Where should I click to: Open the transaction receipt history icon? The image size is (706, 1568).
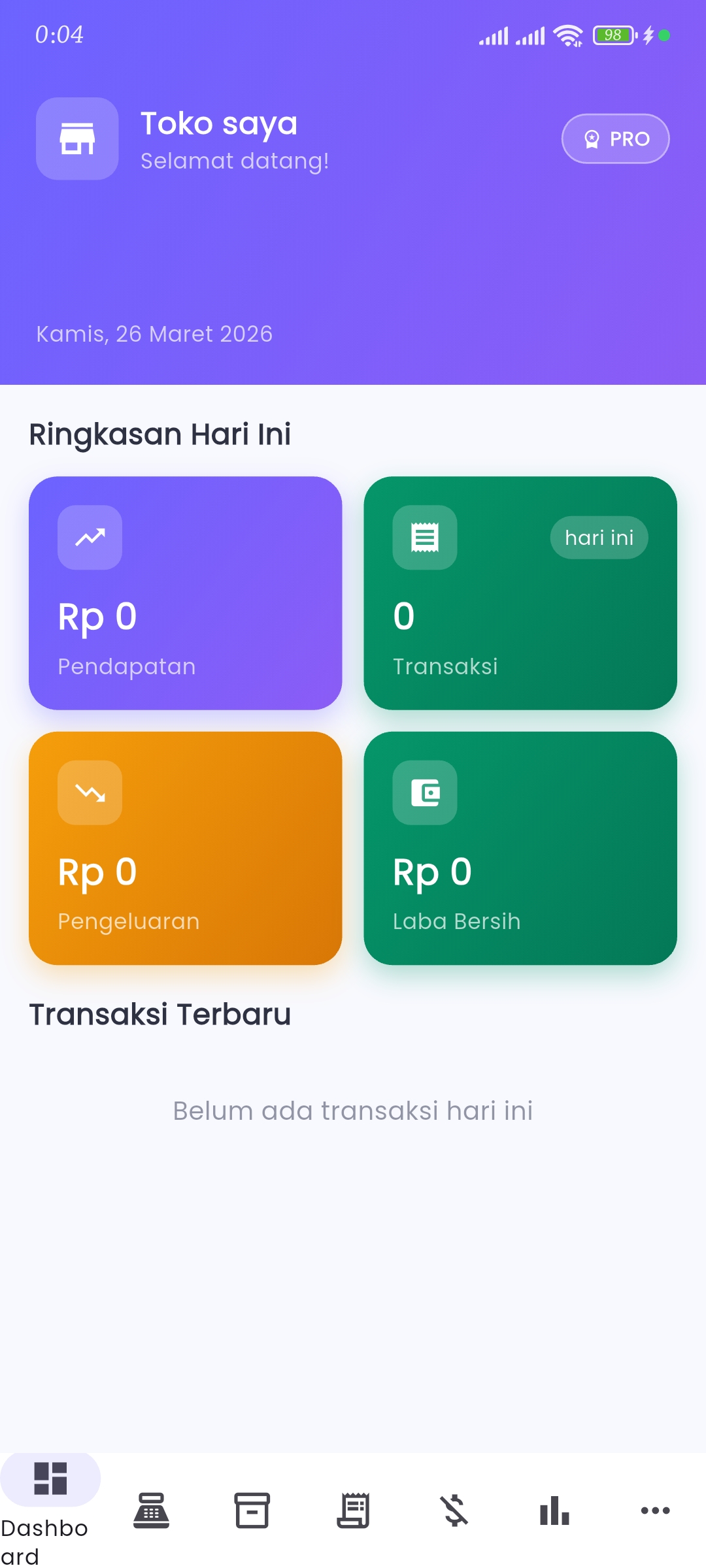[353, 1510]
